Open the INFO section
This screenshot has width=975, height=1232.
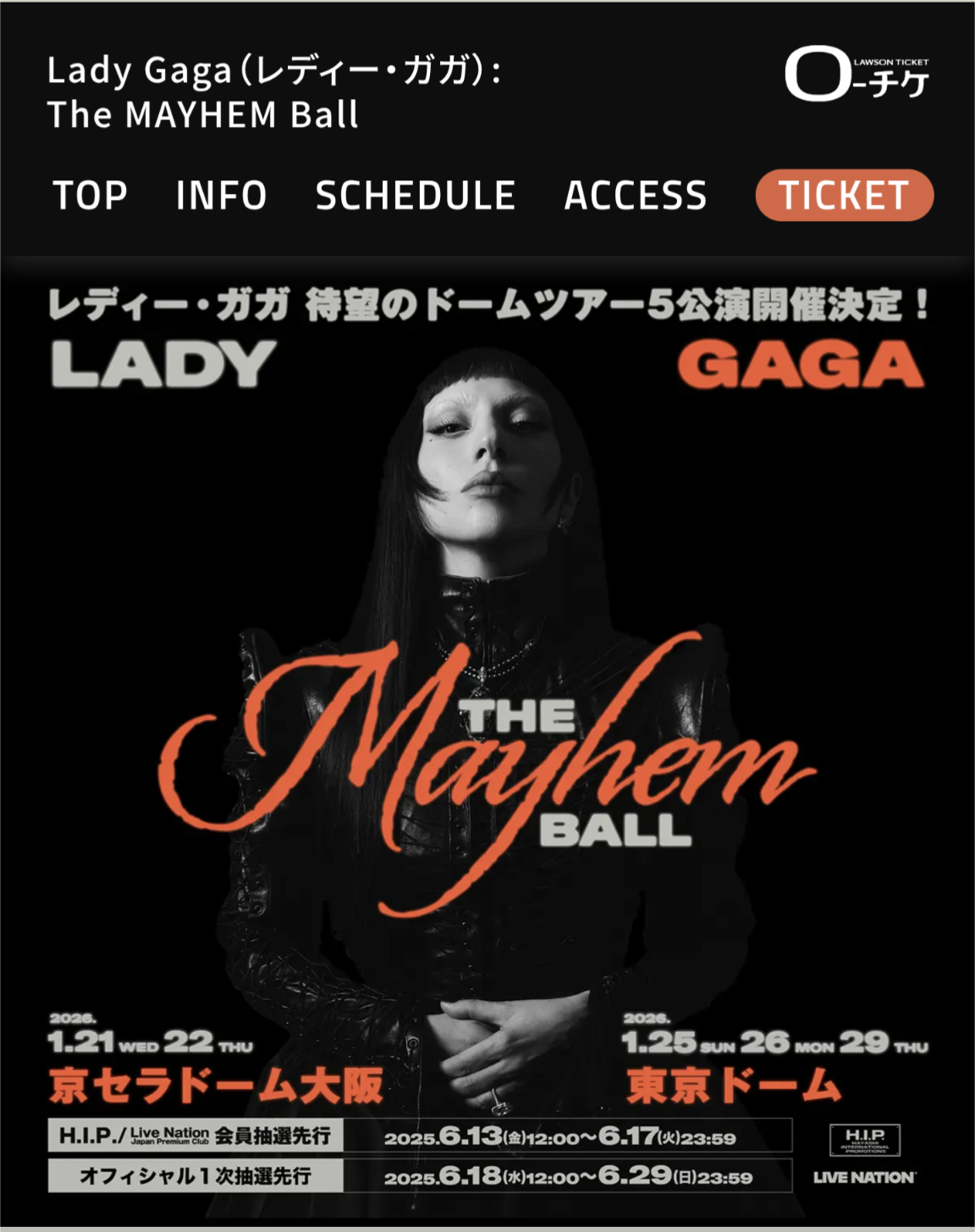[221, 196]
